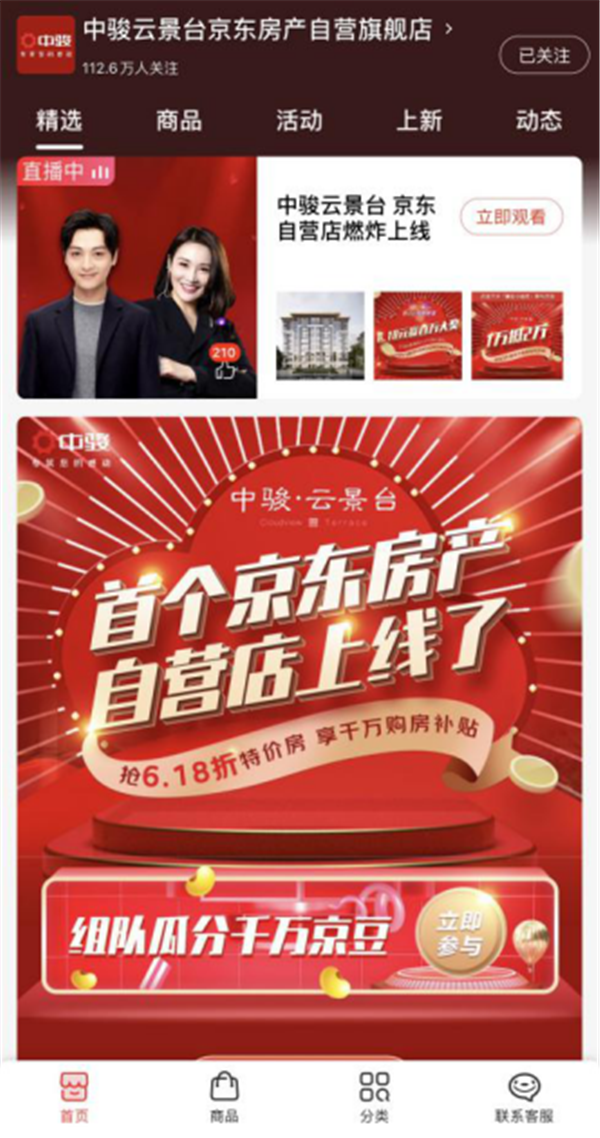Screen dimensions: 600x1138
Task: Go to the 上新 tab
Action: 419,121
